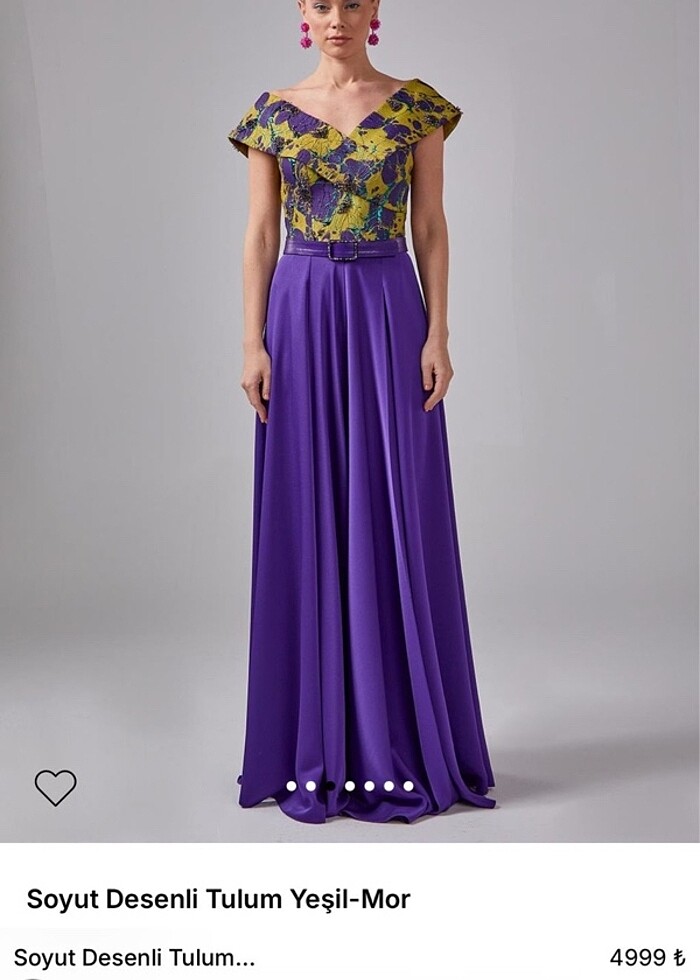The image size is (700, 980).
Task: Add the Soyut Desenli Tulum to favorites
Action: [x=55, y=787]
